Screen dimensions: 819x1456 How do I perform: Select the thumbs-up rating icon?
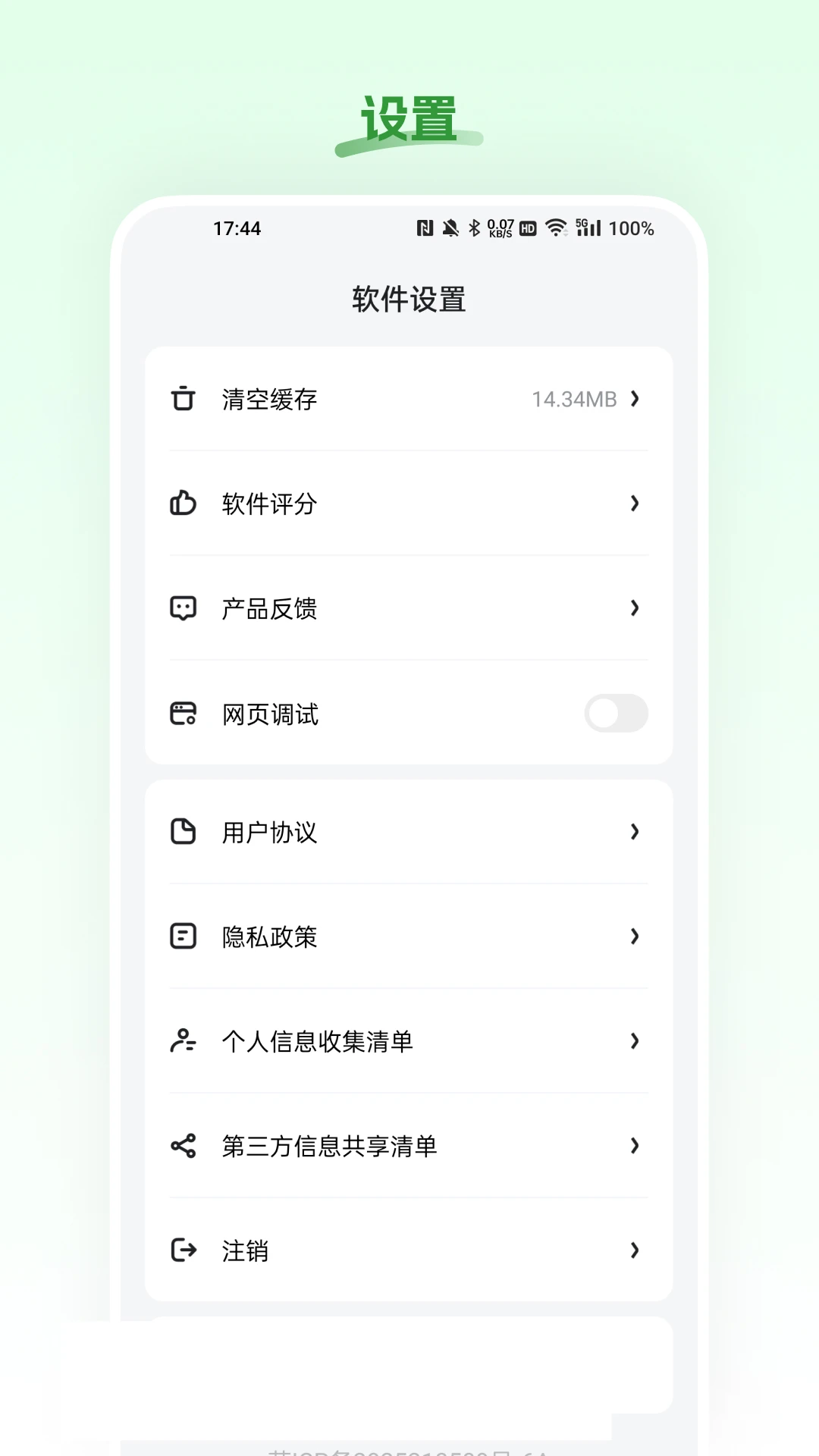coord(183,504)
